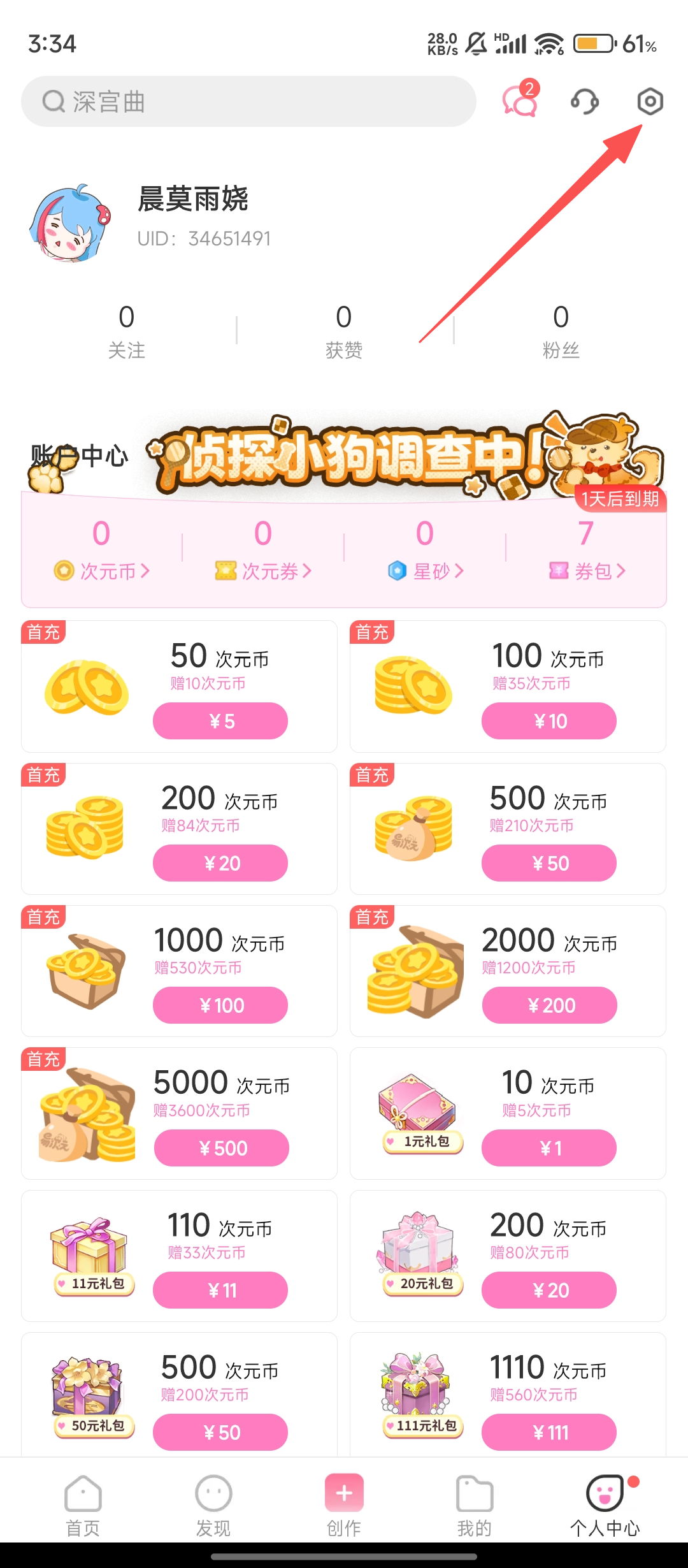Open the settings gear icon
The image size is (688, 1568).
pyautogui.click(x=650, y=101)
